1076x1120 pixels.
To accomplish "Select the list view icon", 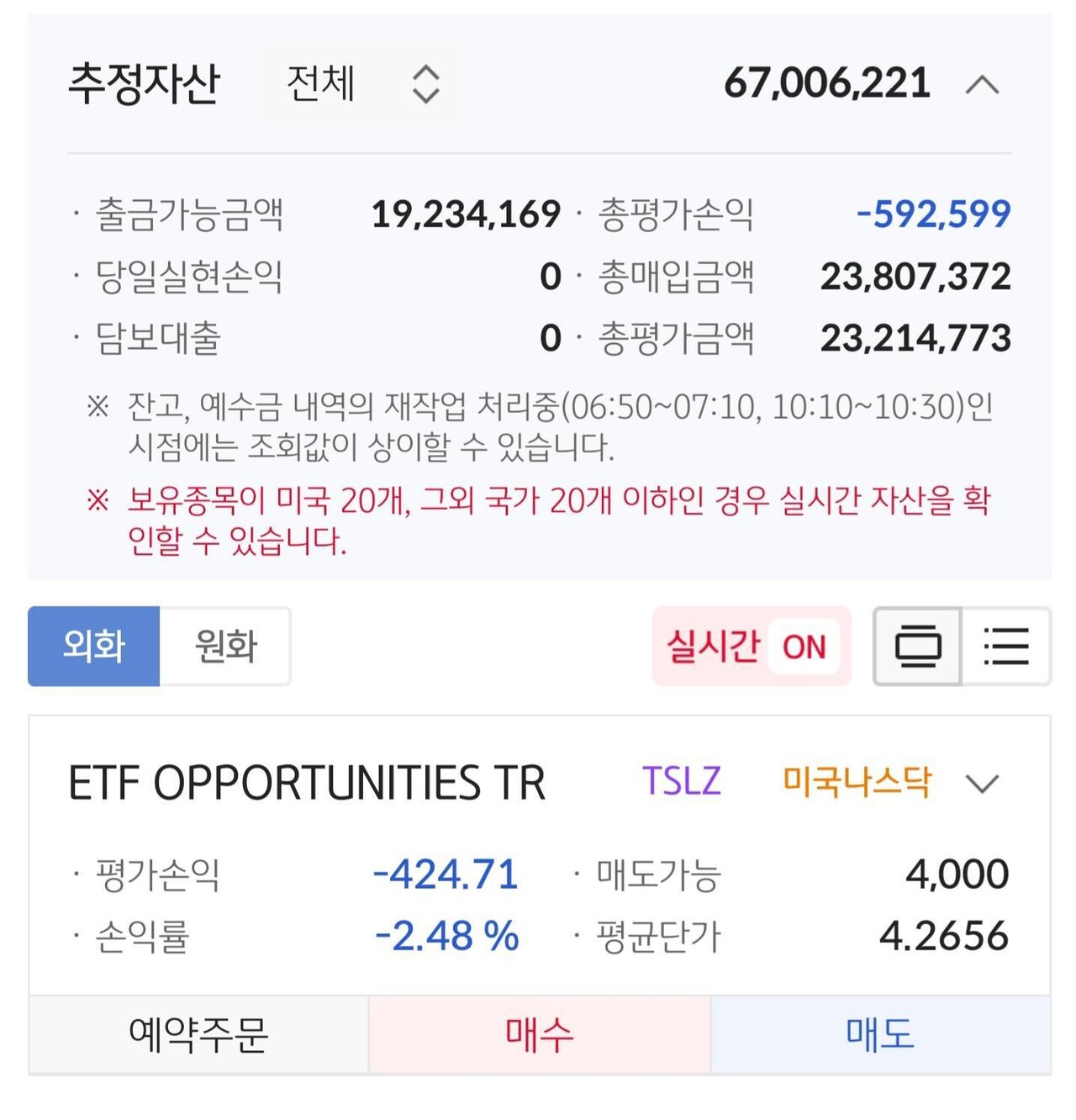I will click(x=1005, y=647).
